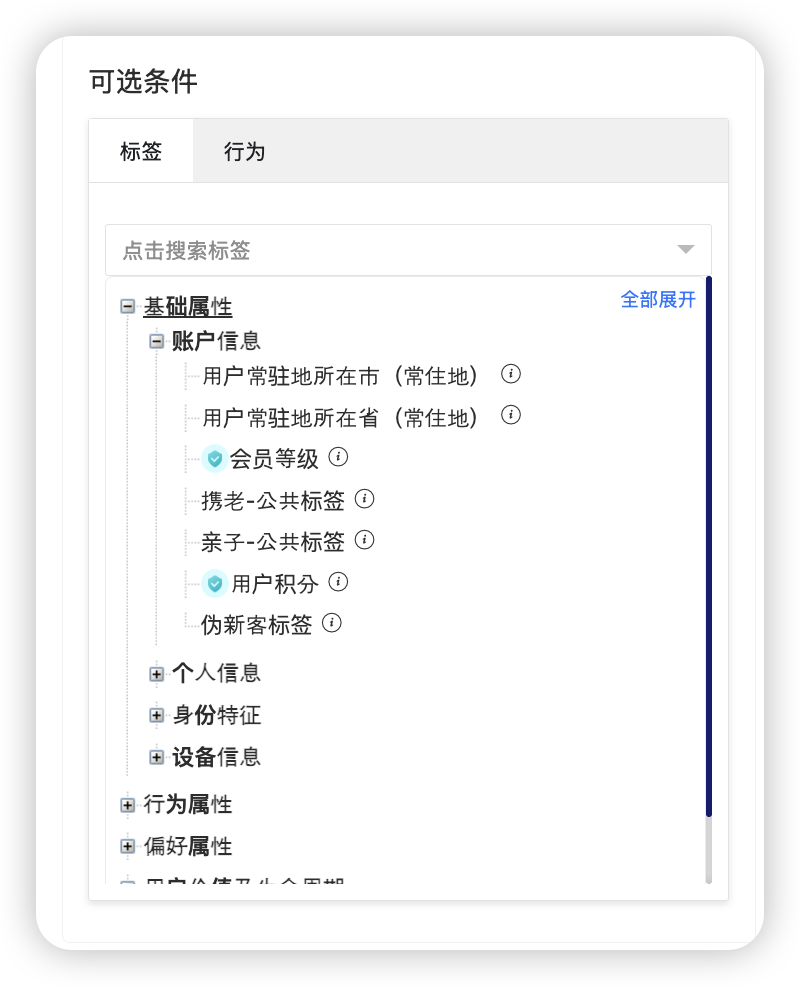Screen dimensions: 800x986
Task: Choose the 会员等级 tag
Action: tap(274, 459)
